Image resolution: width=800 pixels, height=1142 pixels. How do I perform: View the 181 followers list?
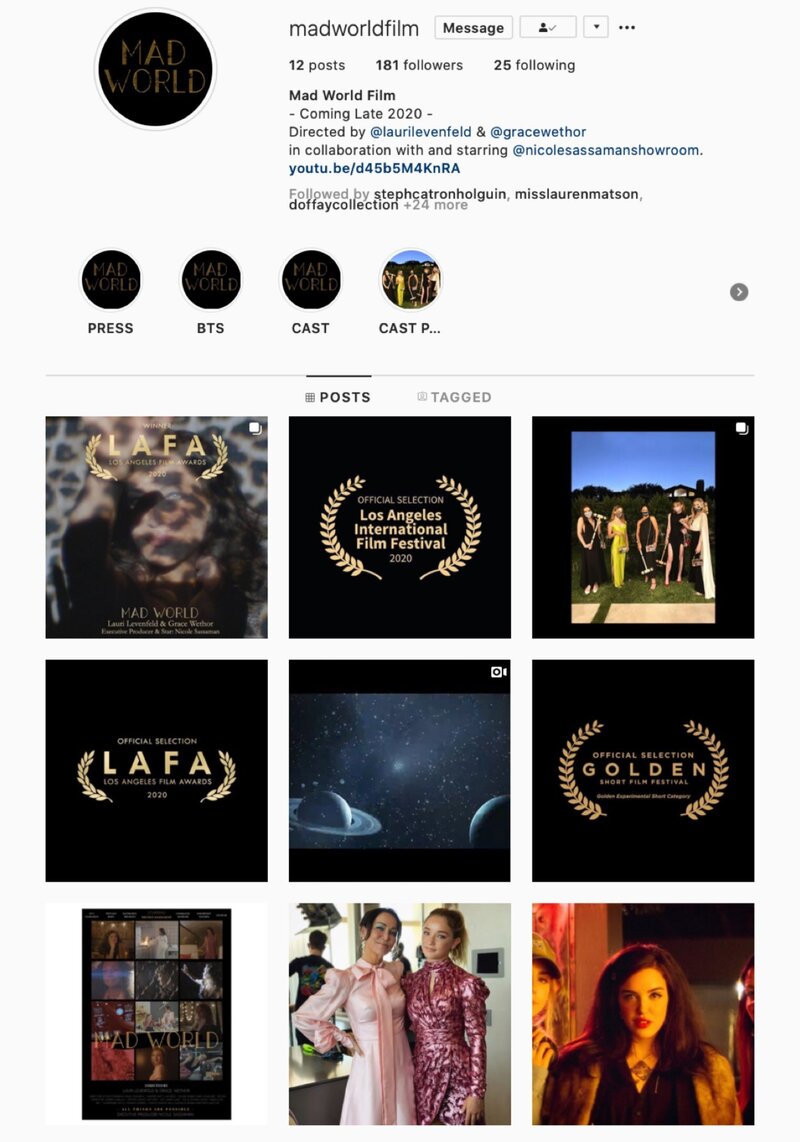pos(419,65)
